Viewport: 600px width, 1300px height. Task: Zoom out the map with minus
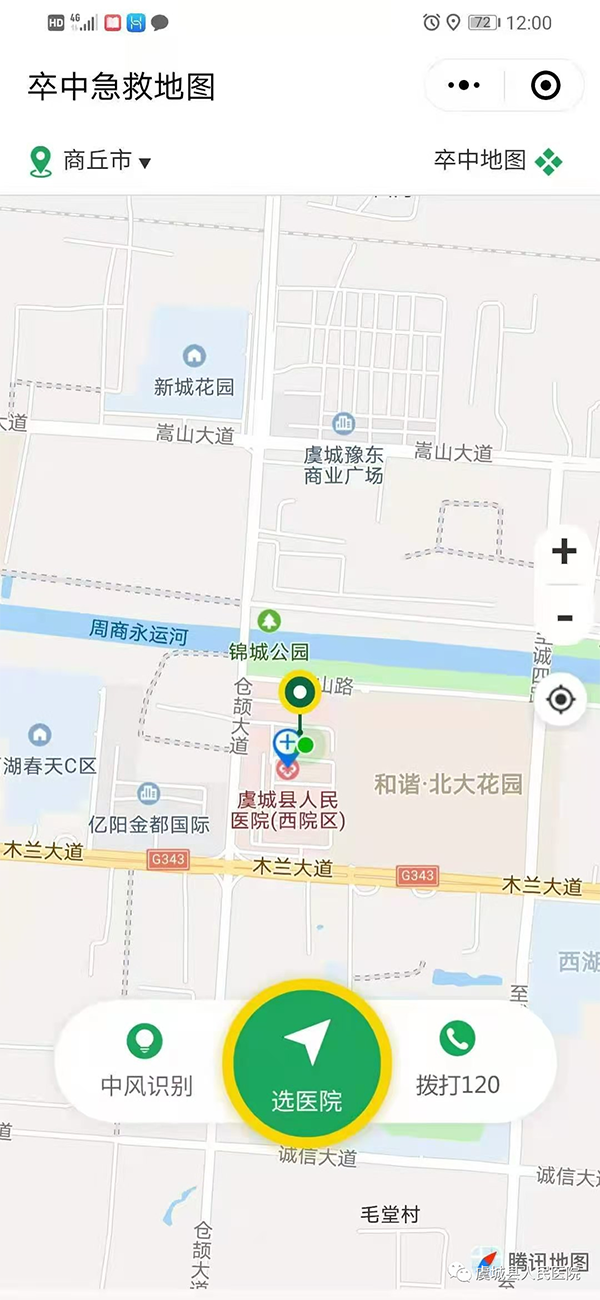click(564, 618)
